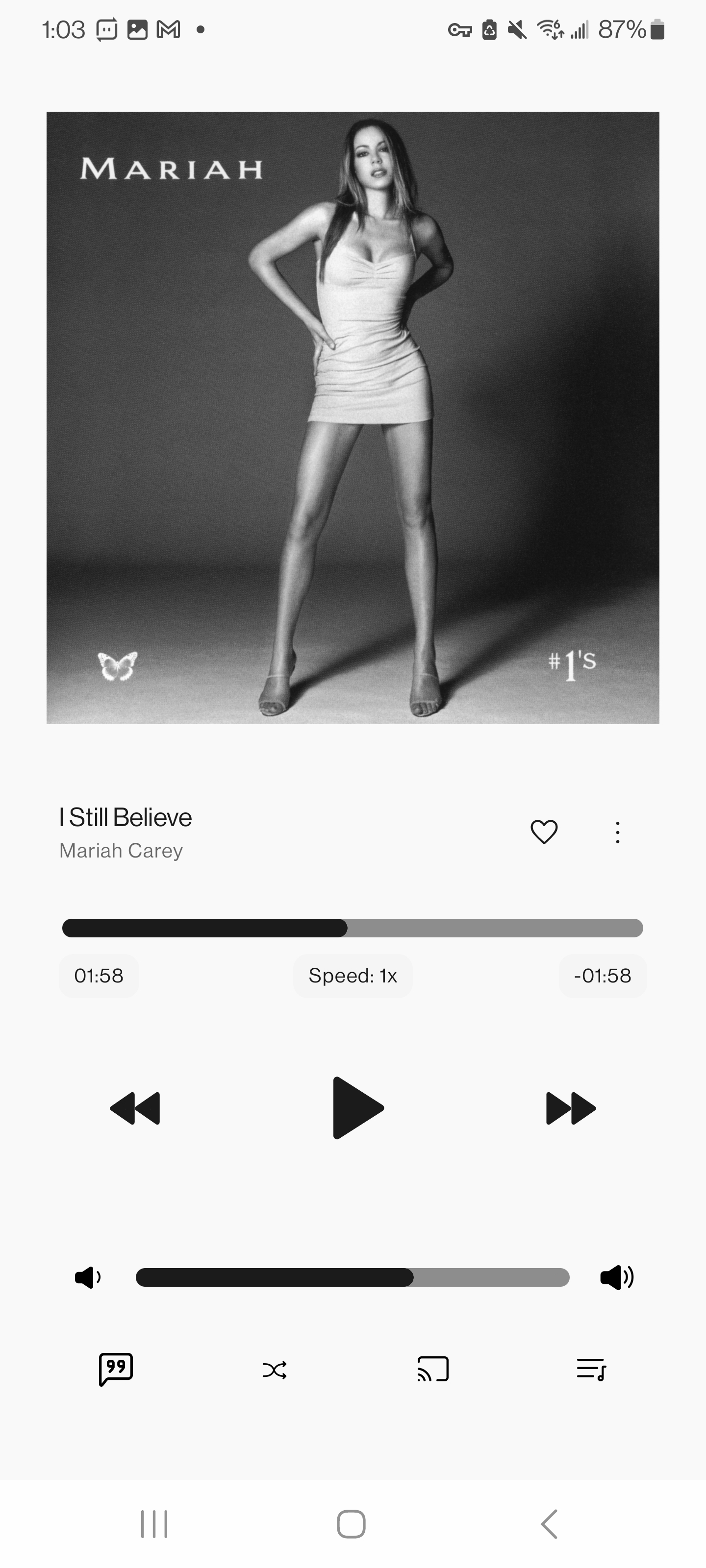
Task: Go back using the system back button
Action: 549,1524
